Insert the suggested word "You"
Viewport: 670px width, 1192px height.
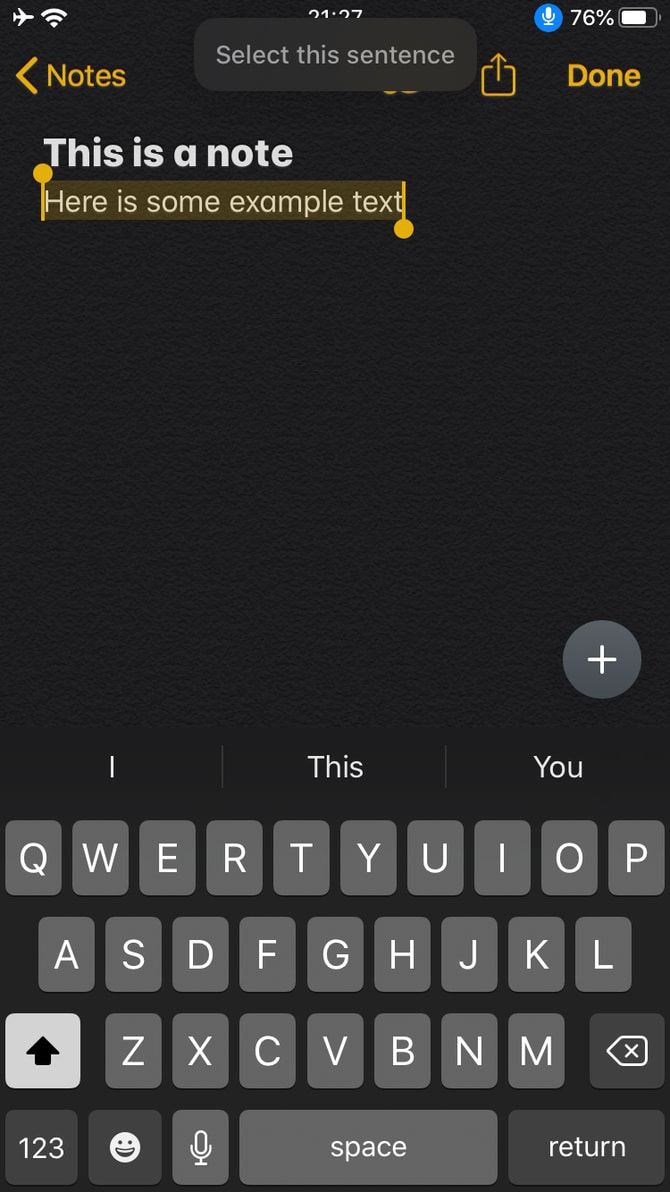pos(558,767)
